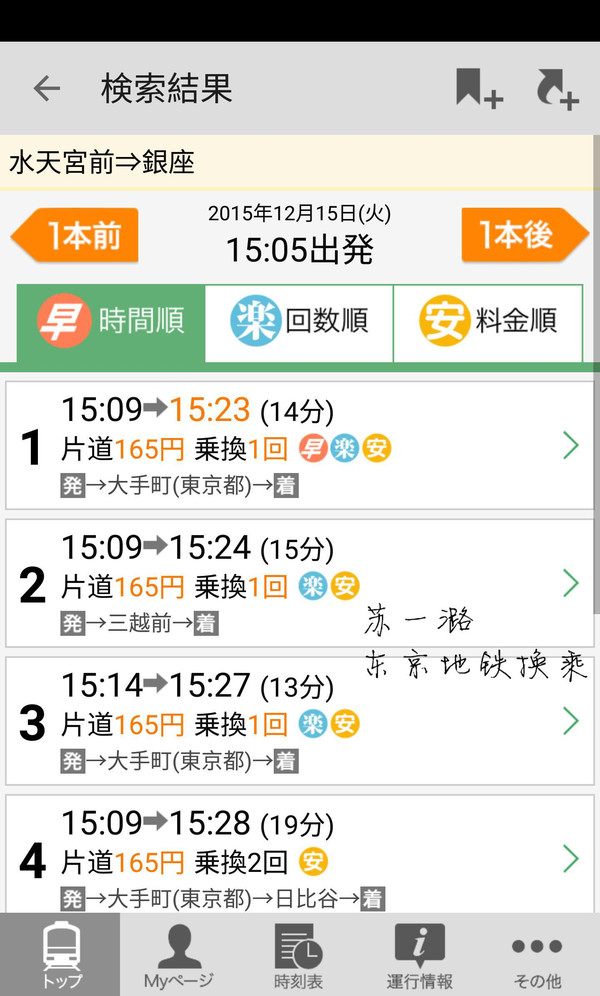Viewport: 600px width, 996px height.
Task: Show the later train with 1本後
Action: pos(524,236)
